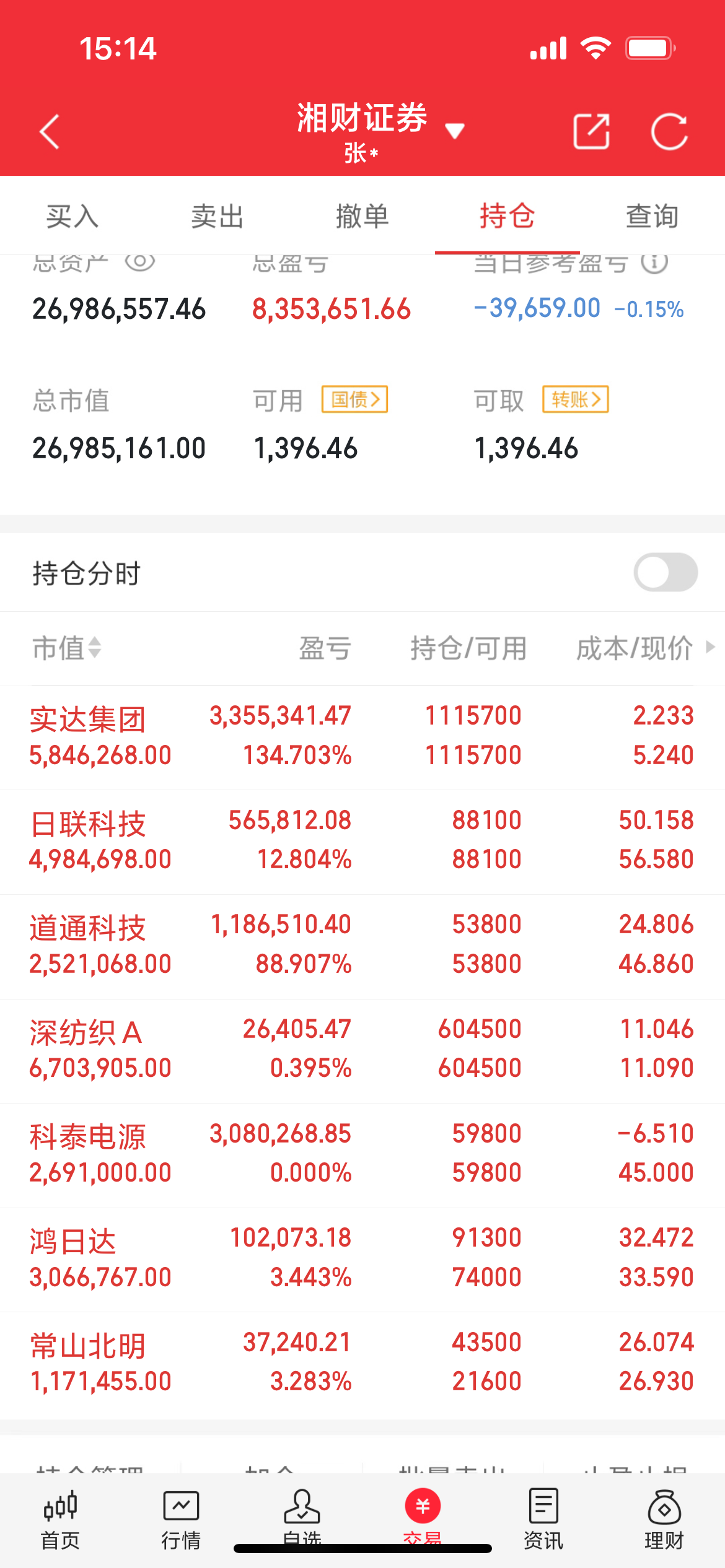View the 道通科技 holding details
This screenshot has width=725, height=1568.
click(362, 946)
